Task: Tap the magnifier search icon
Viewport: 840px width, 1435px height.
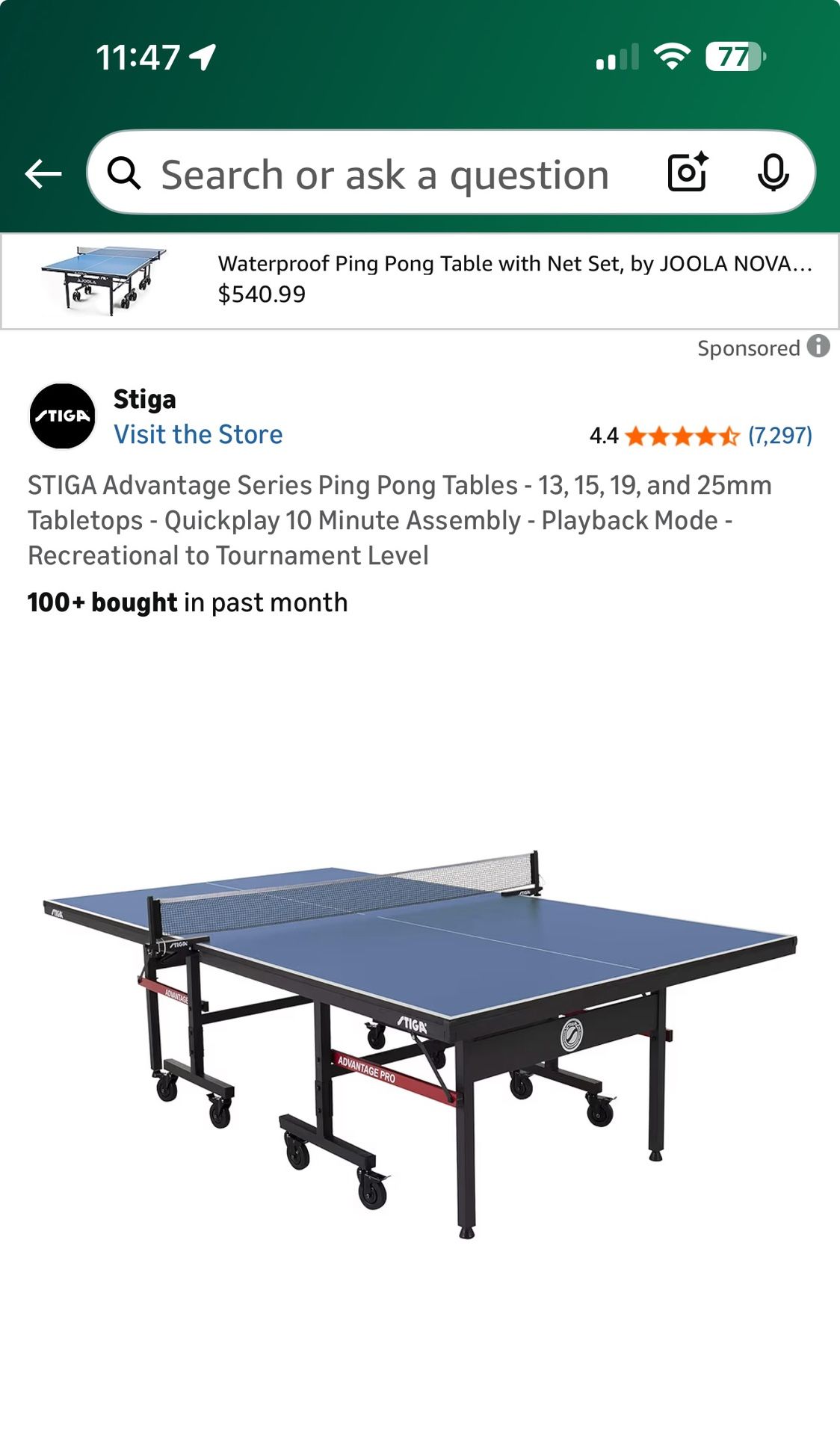Action: (126, 174)
